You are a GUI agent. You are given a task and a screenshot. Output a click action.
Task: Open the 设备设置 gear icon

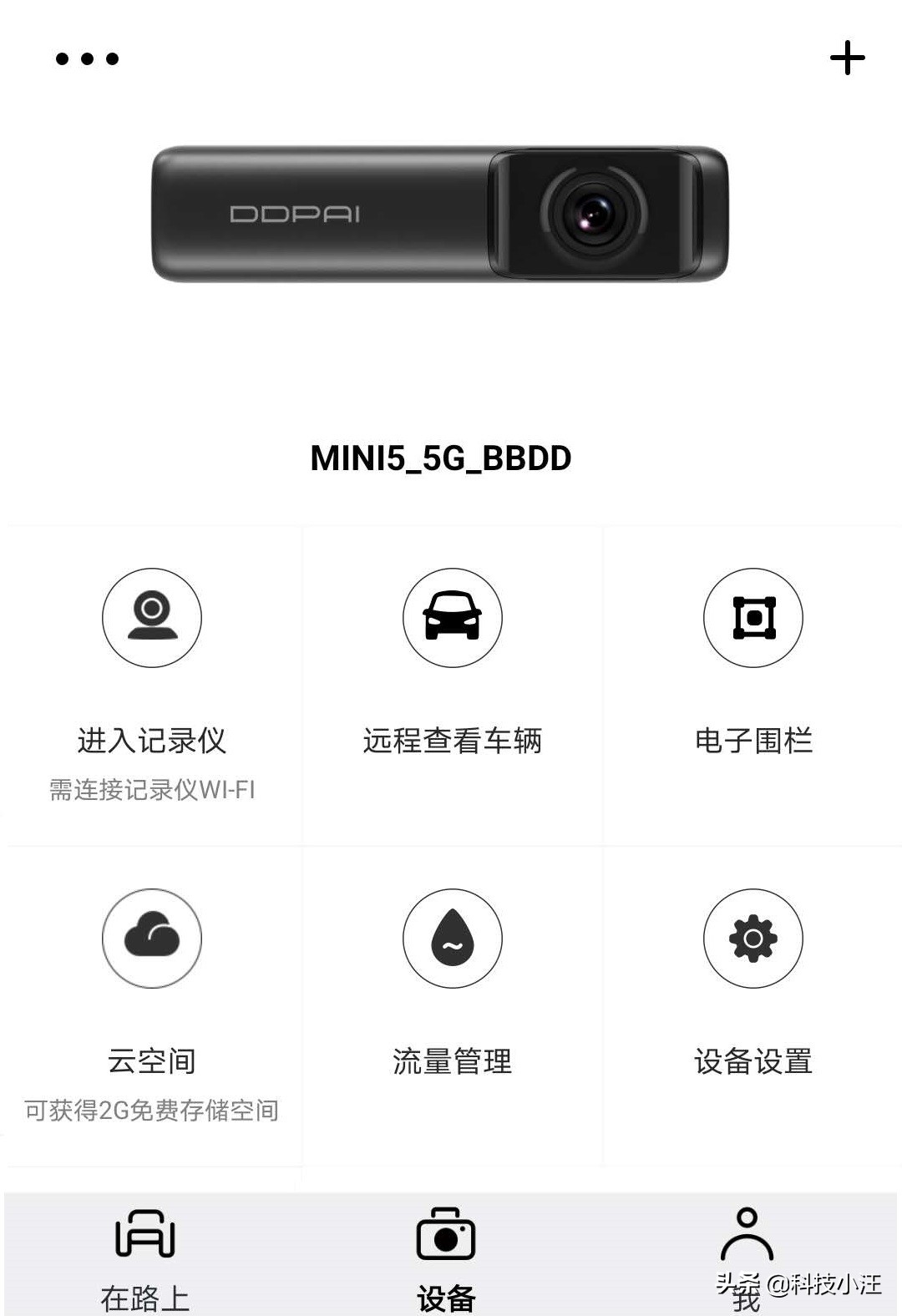(753, 939)
